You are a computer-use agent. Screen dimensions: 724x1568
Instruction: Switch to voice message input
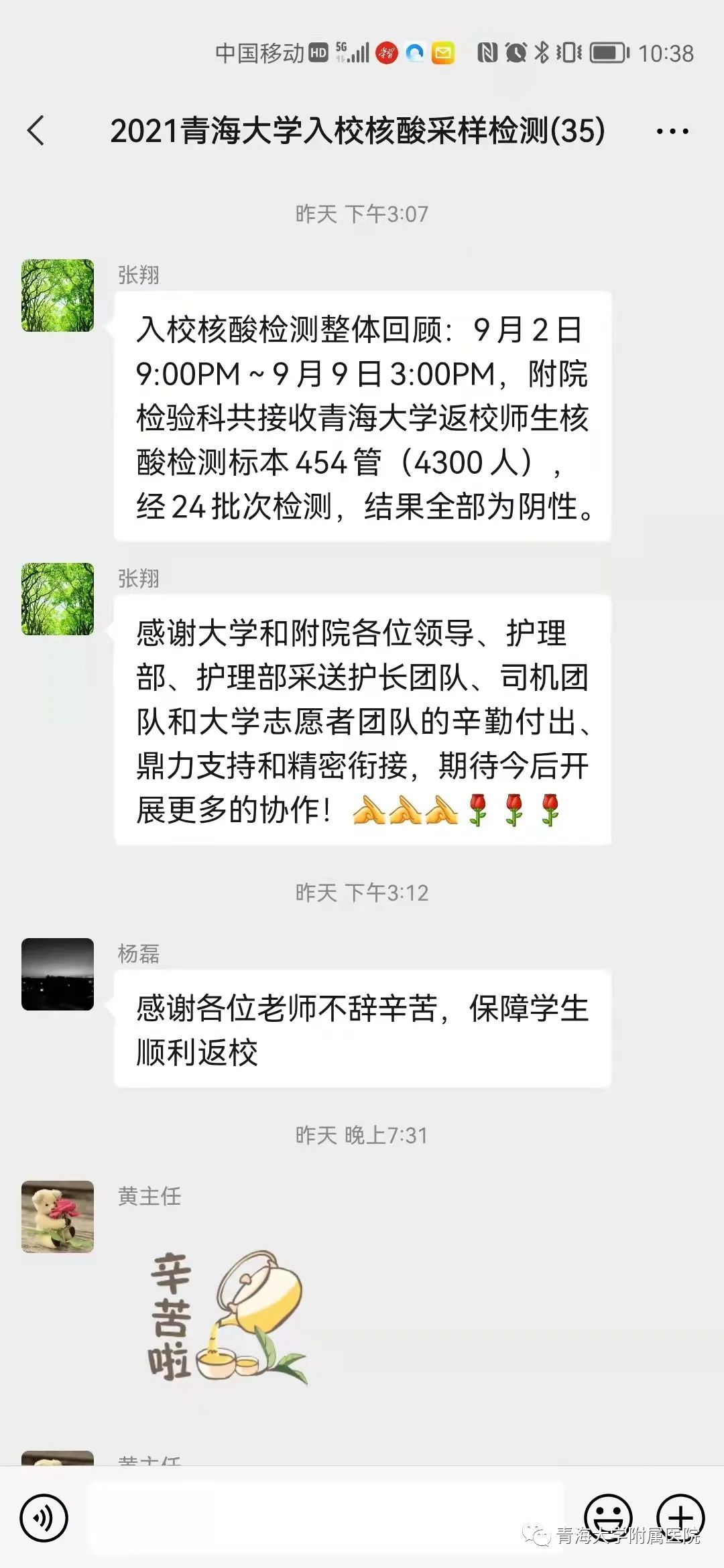coord(44,1518)
